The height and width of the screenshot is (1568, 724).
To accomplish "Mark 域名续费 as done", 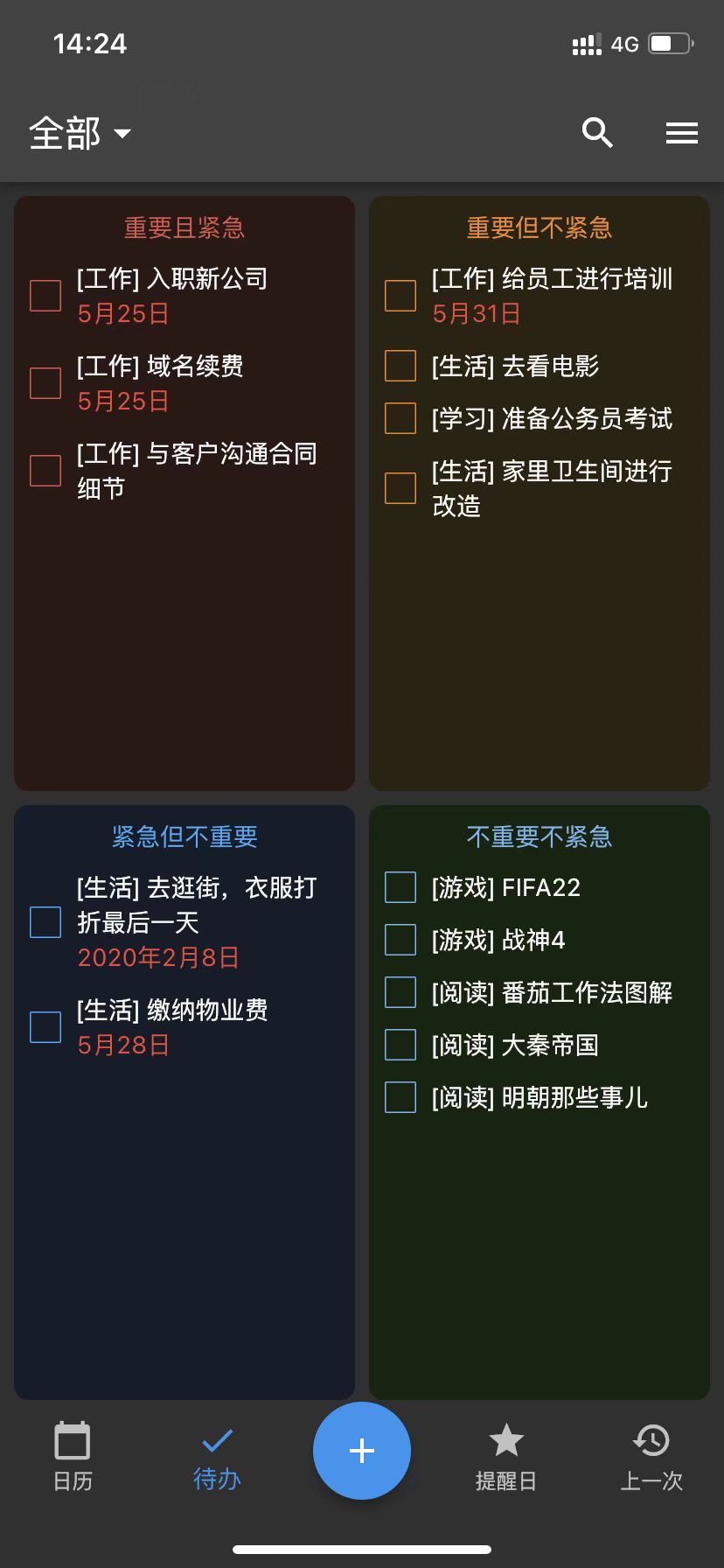I will point(45,383).
